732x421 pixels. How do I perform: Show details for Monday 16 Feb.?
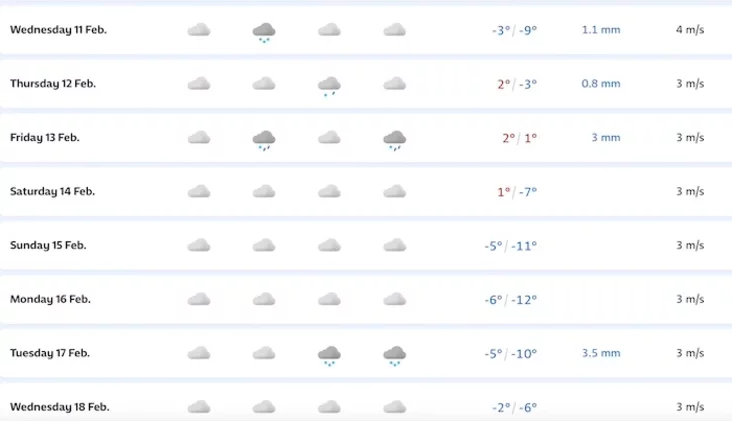[50, 300]
